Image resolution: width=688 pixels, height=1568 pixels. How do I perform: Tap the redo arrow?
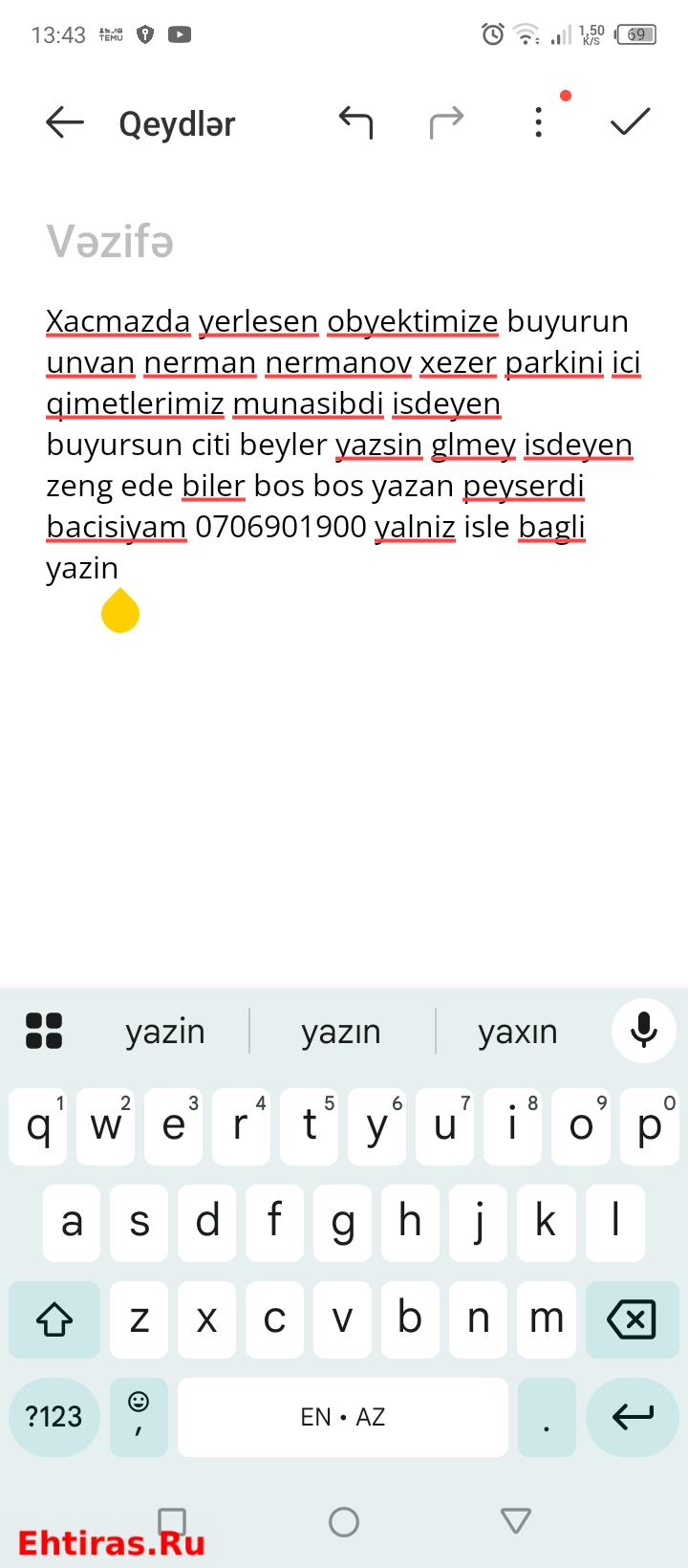pos(446,122)
